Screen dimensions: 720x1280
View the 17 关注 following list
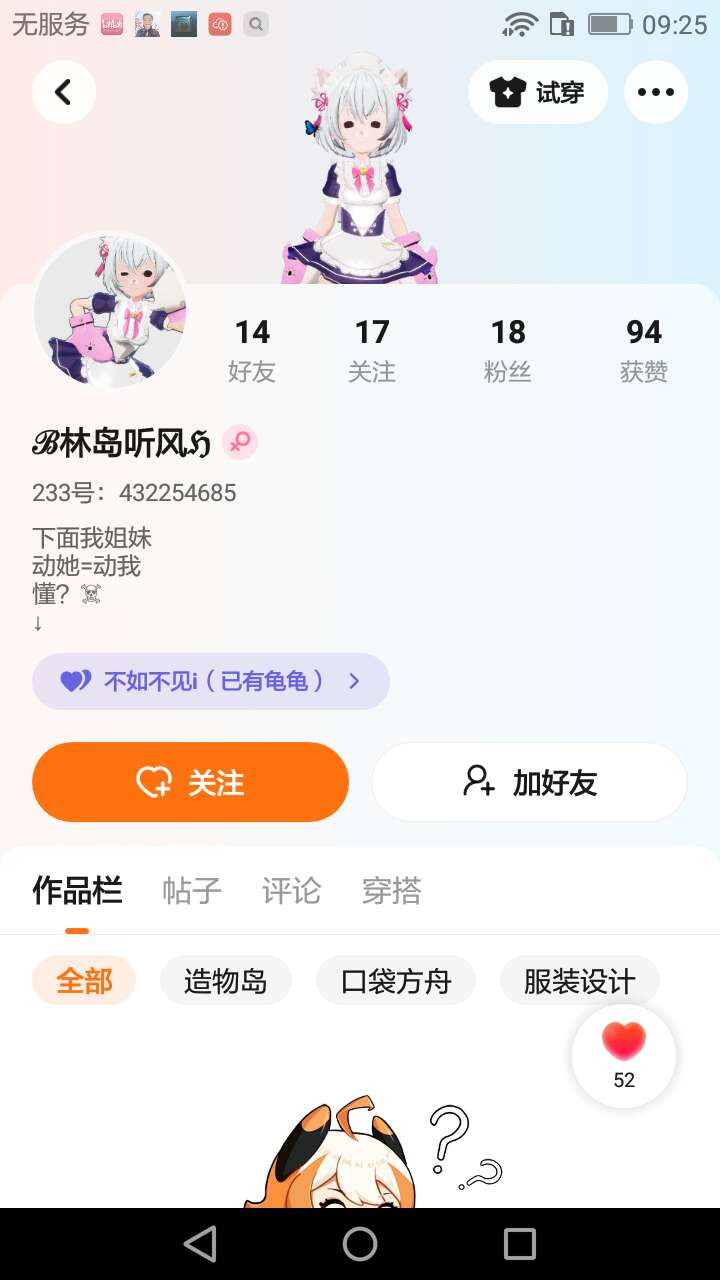(372, 350)
